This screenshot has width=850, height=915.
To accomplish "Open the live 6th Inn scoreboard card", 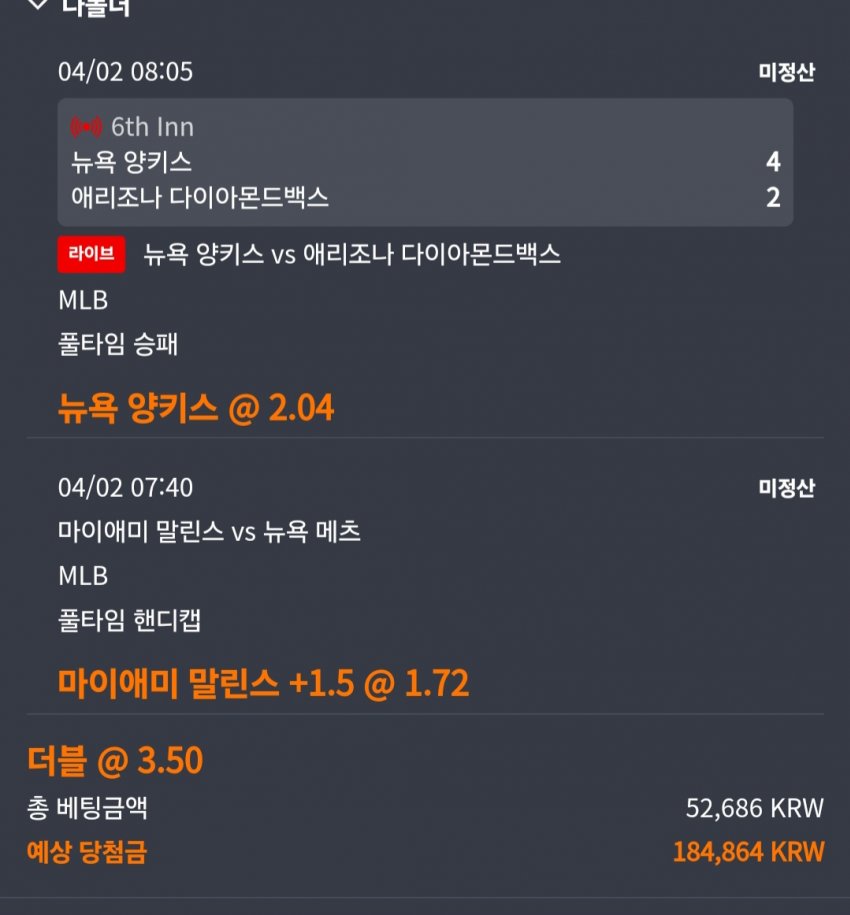I will click(x=425, y=162).
